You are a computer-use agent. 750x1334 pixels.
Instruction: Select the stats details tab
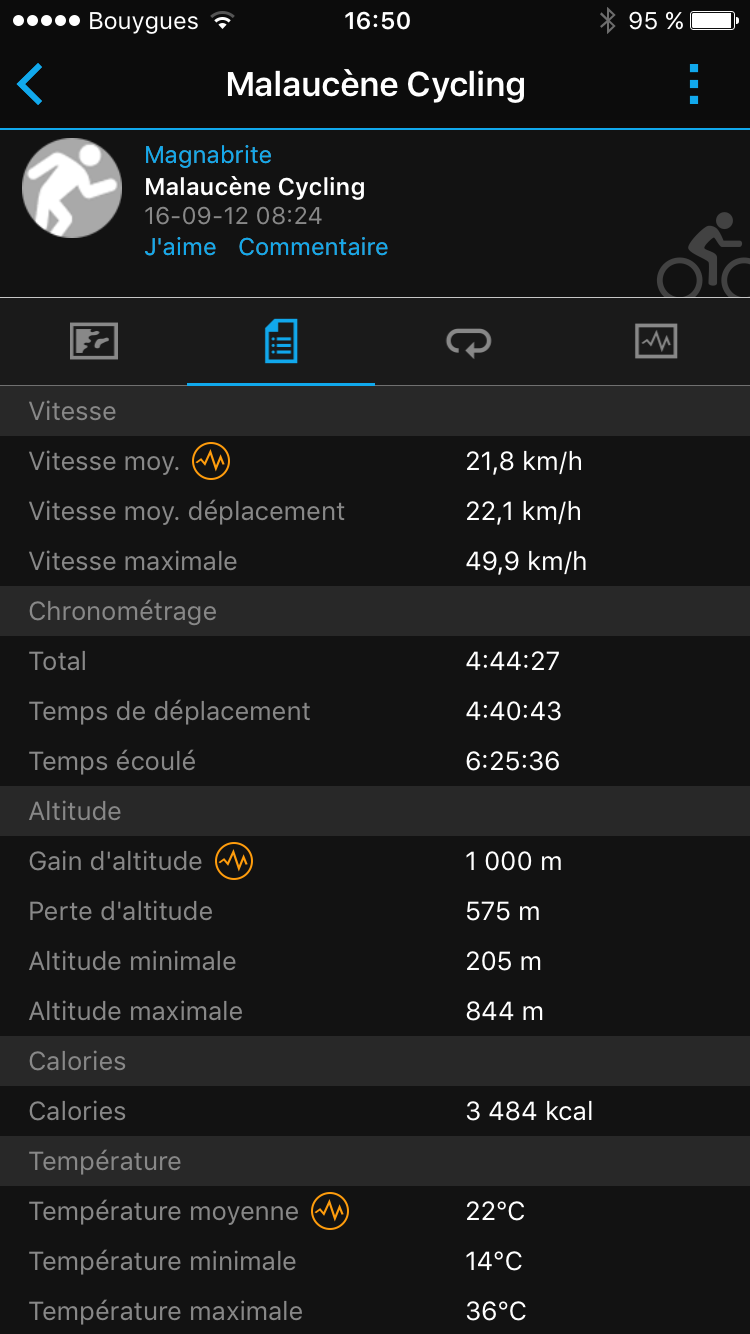click(x=281, y=342)
